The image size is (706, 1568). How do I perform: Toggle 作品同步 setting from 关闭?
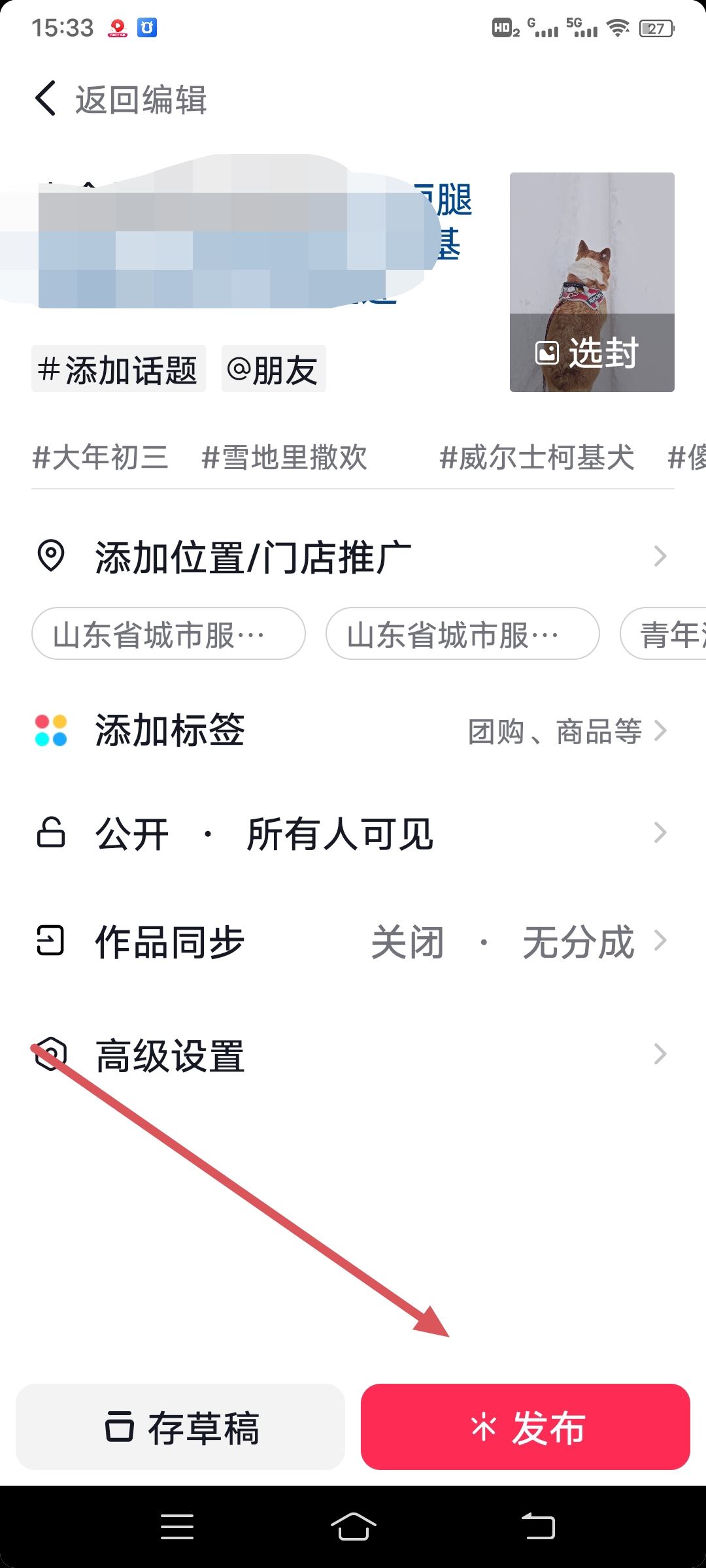click(x=405, y=941)
